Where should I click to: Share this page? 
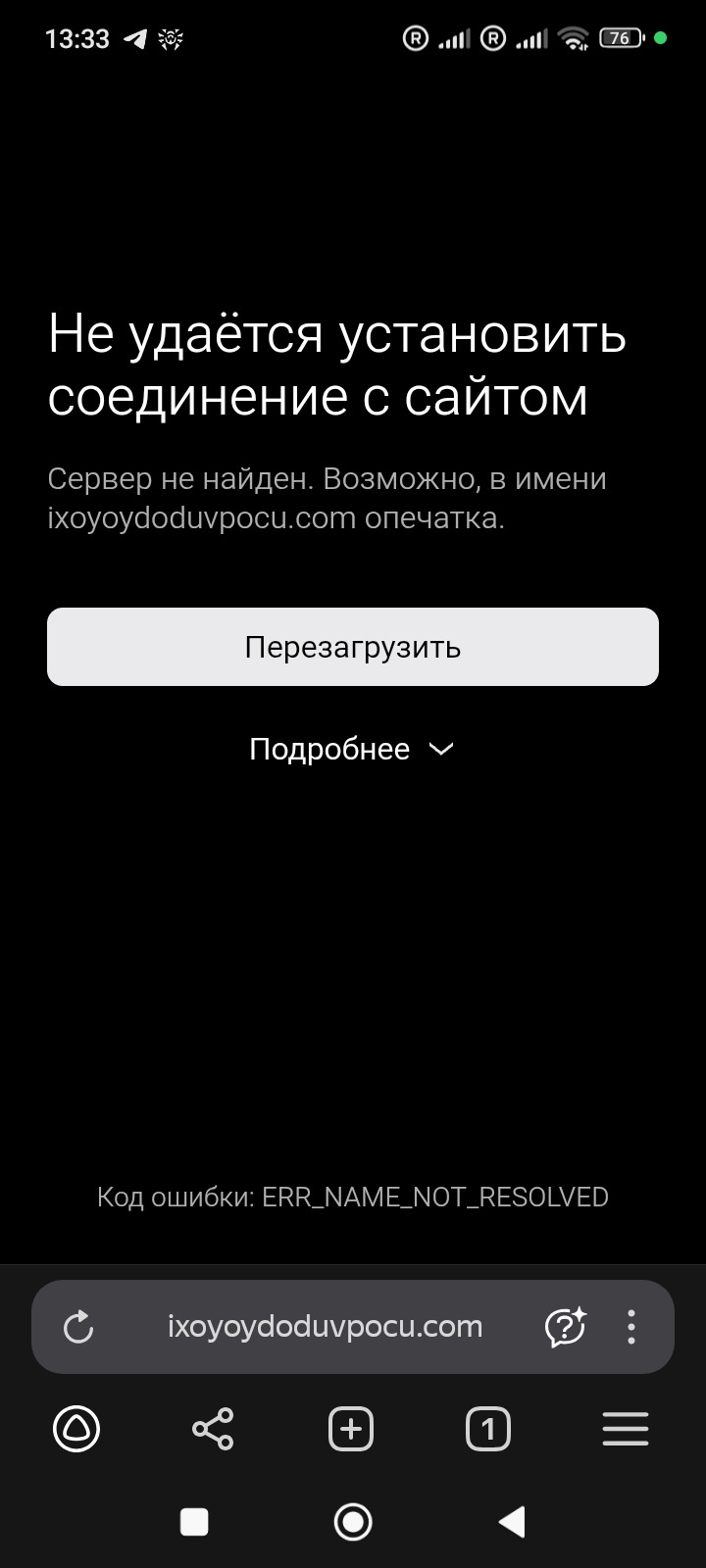coord(213,1429)
